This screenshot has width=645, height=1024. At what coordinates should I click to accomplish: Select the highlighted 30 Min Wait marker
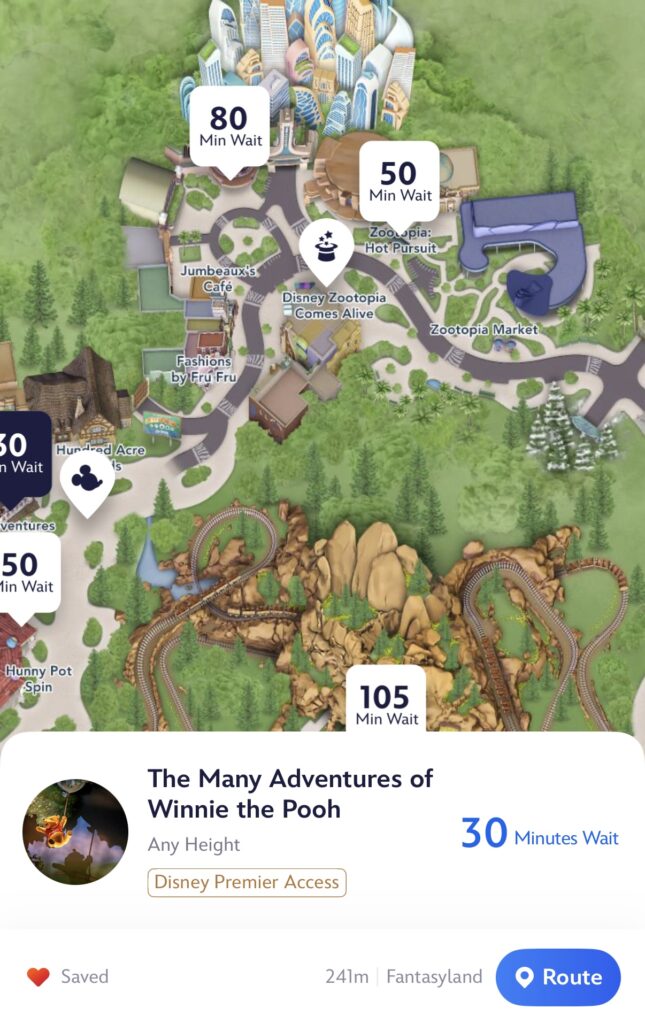point(22,453)
